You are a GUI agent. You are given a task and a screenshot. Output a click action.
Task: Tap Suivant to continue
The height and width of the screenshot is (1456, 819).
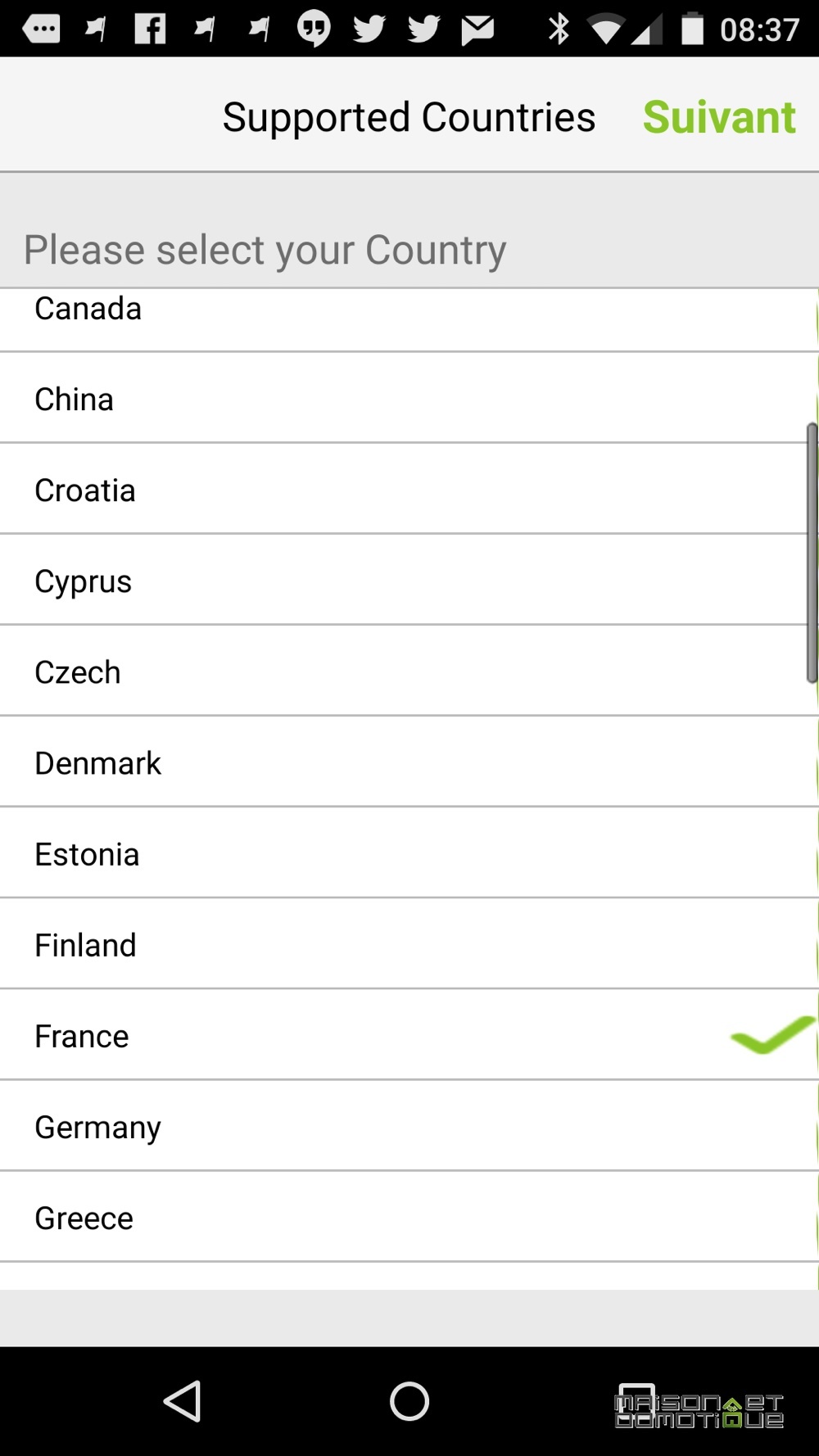click(x=719, y=117)
